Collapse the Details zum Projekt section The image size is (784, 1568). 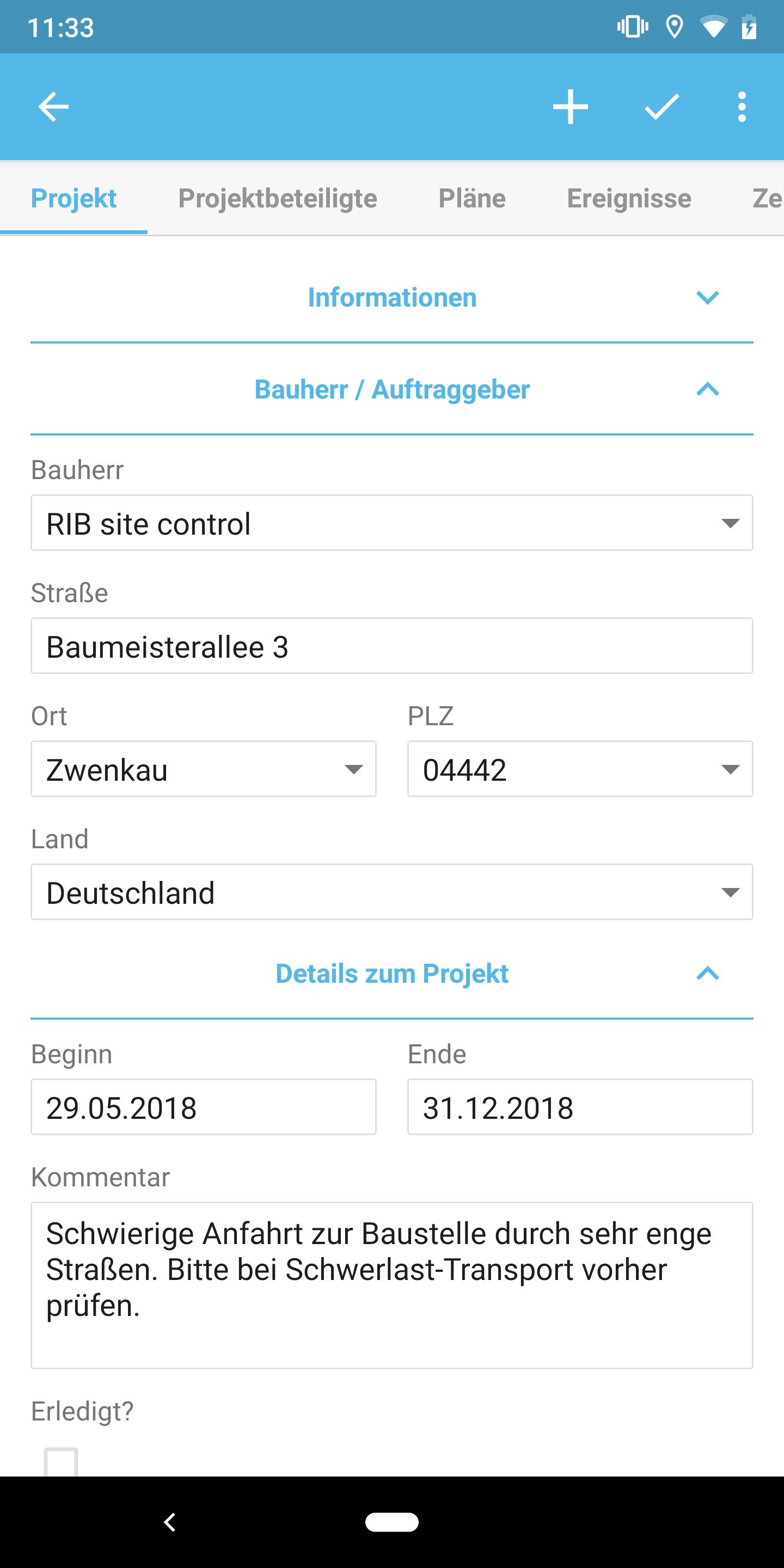pos(707,974)
